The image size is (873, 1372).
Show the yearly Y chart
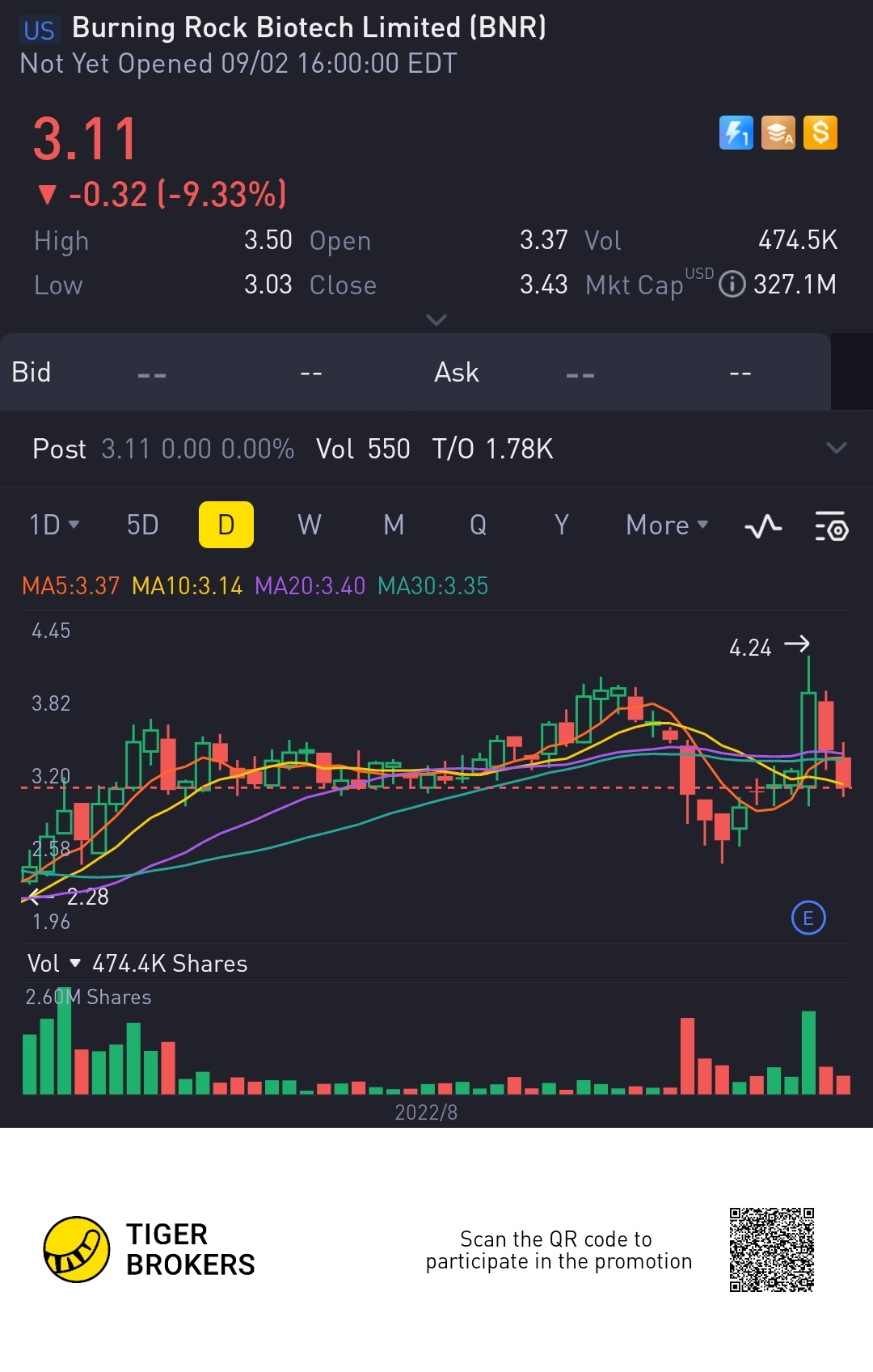point(561,526)
